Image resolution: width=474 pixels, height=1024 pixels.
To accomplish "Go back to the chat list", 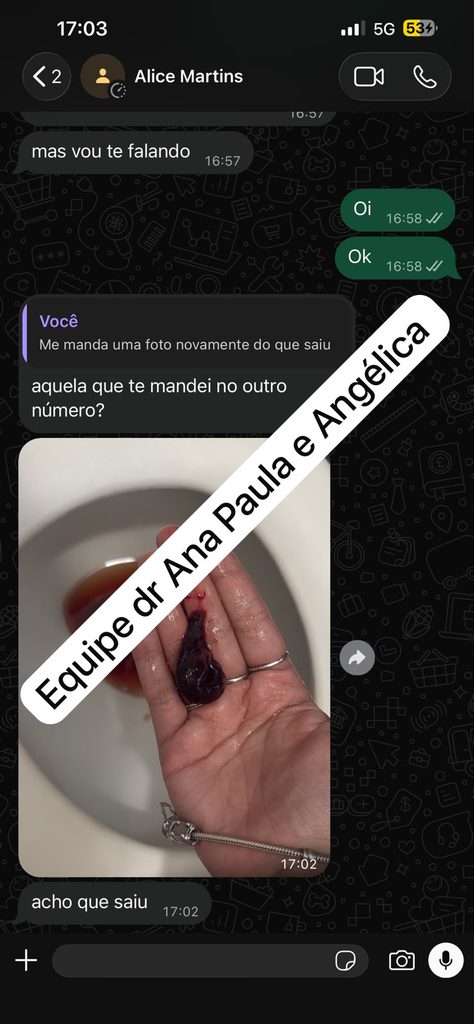I will 46,76.
